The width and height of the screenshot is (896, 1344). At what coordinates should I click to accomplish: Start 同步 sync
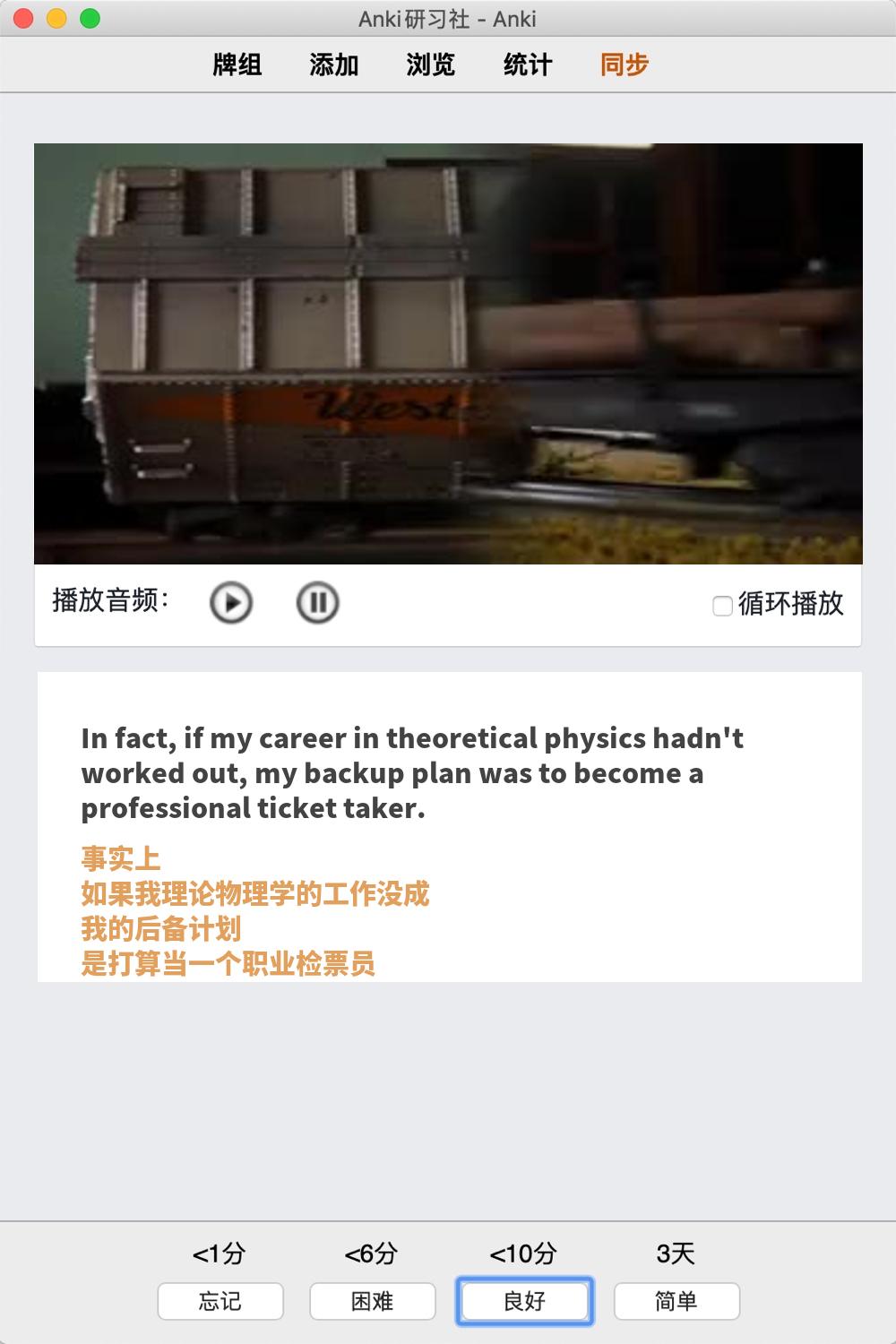(625, 65)
